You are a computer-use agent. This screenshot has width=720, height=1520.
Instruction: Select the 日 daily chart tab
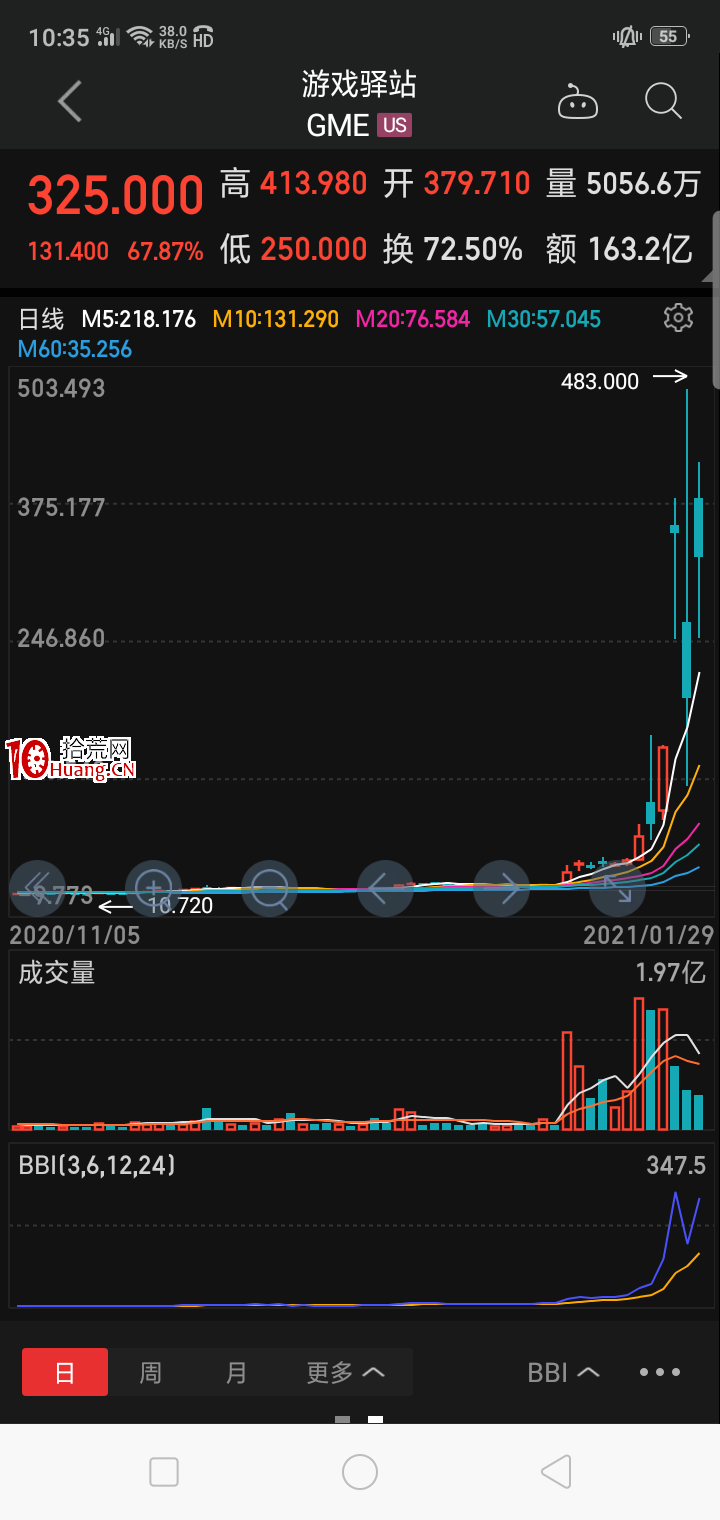click(x=65, y=1372)
